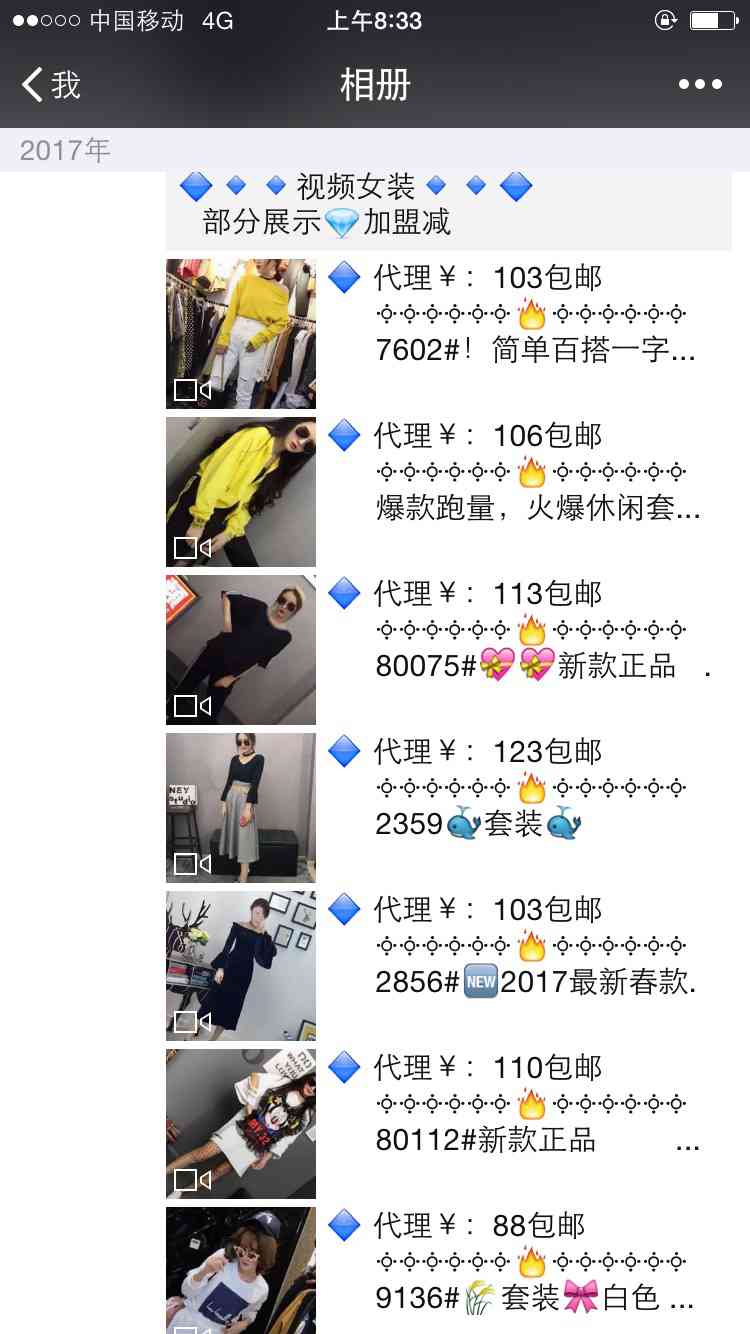Play the yellow top video thumbnail for 7602#

coord(241,334)
